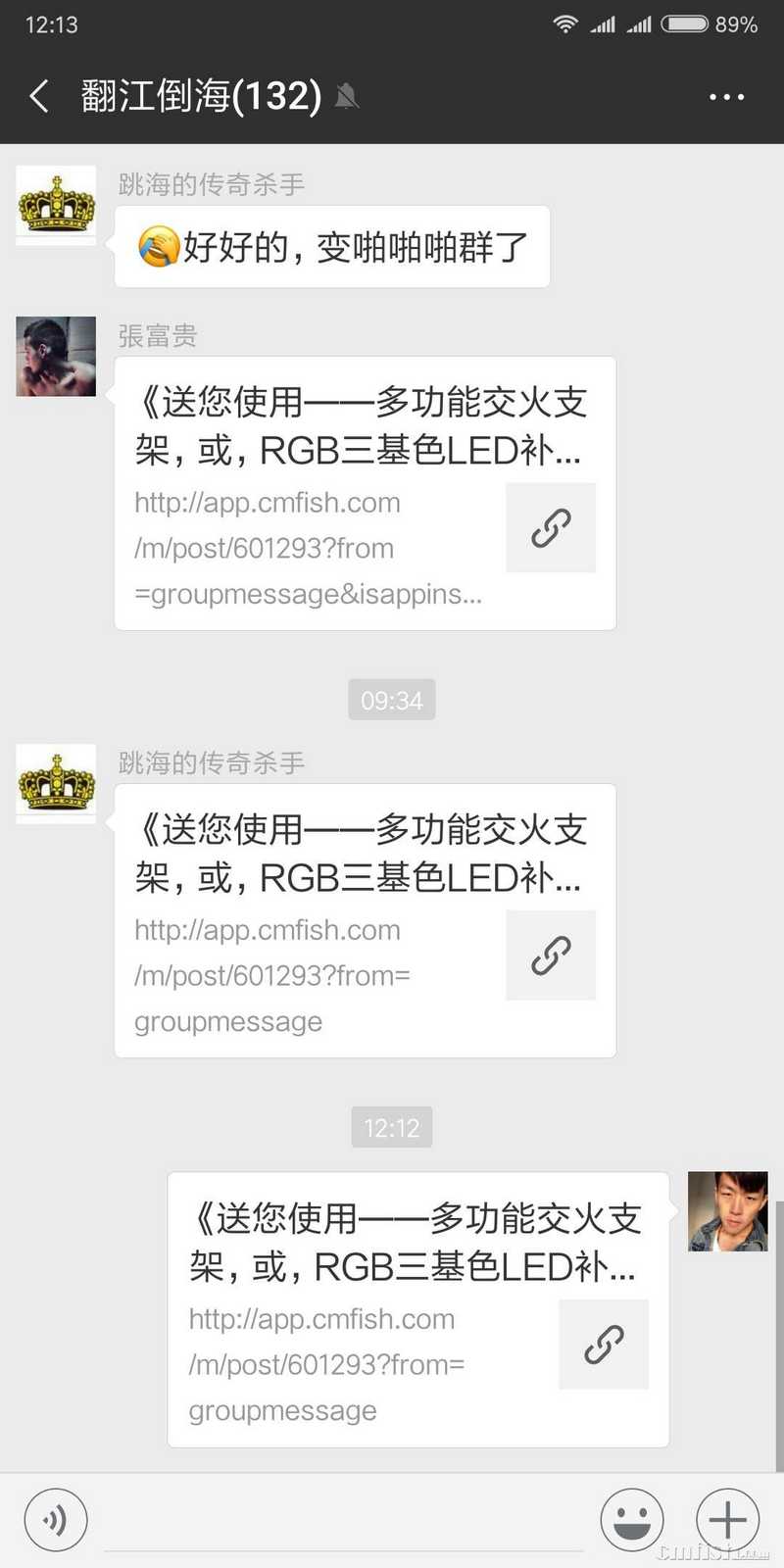Open the three-dot group chat menu
Screen dimensions: 784x1568
pyautogui.click(x=726, y=96)
